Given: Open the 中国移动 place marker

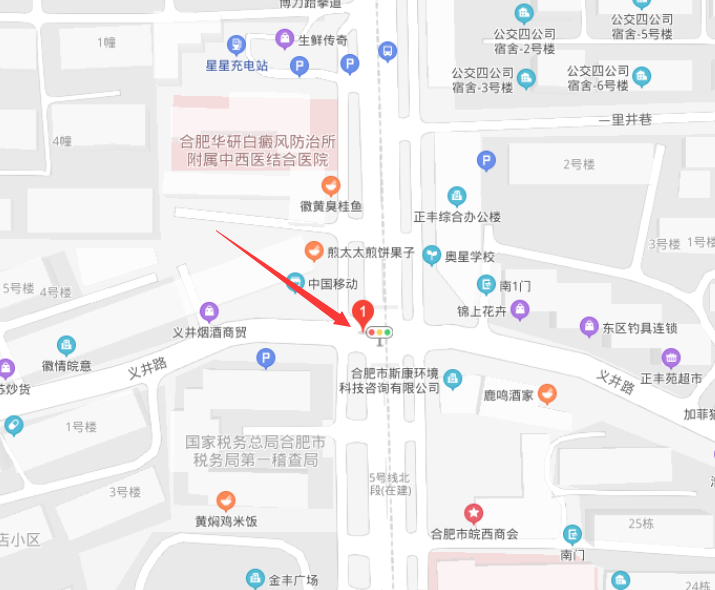Looking at the screenshot, I should (295, 283).
